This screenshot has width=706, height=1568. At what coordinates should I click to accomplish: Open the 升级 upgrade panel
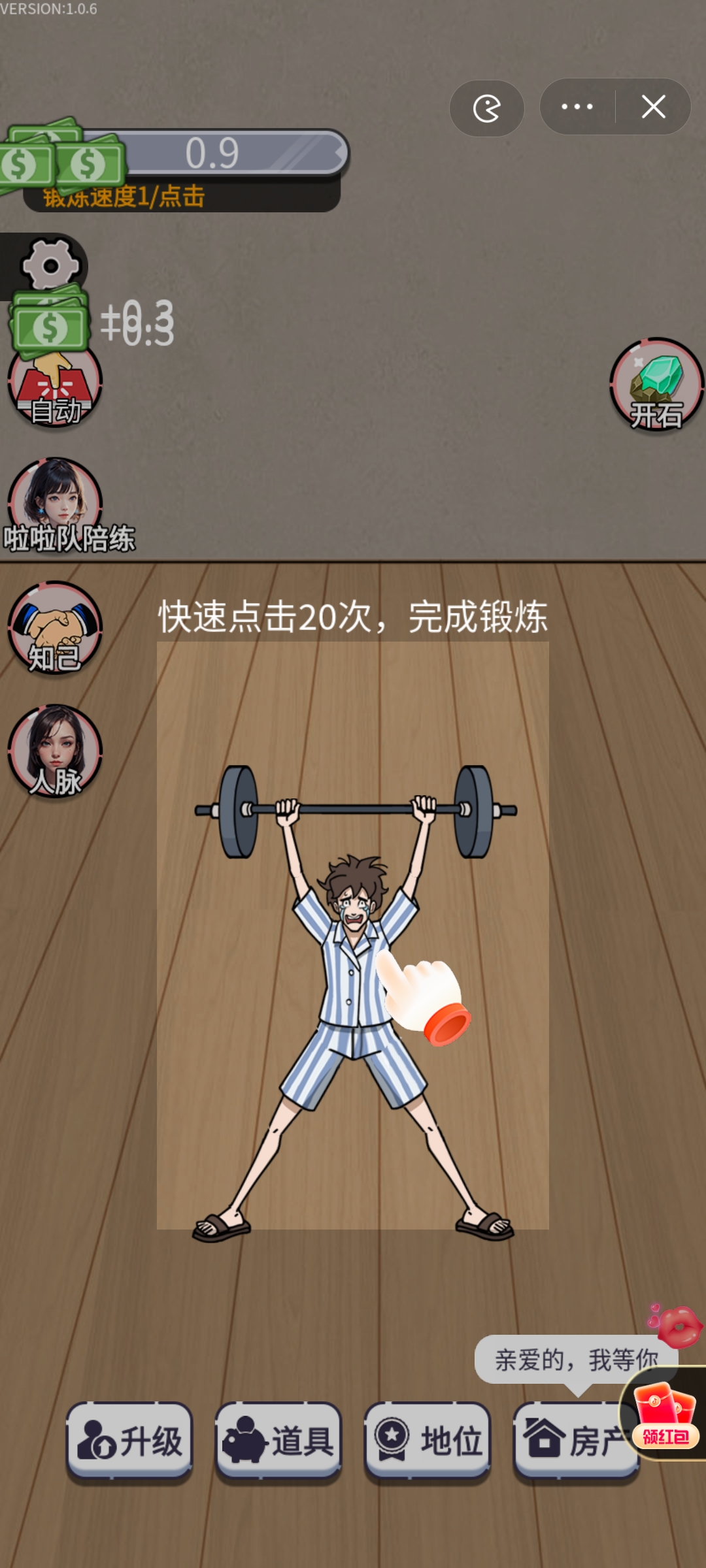click(x=129, y=1440)
